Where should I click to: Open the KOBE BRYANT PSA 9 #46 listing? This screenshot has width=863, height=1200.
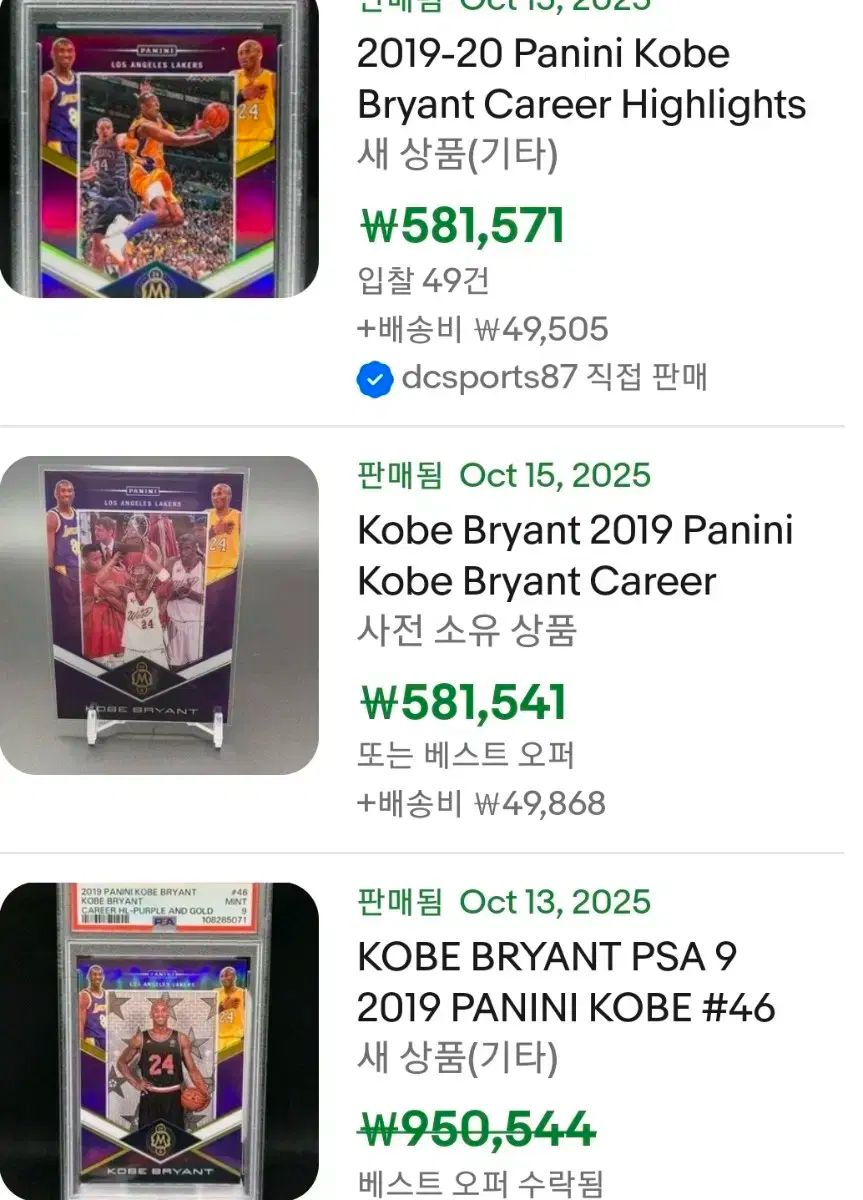(x=565, y=982)
